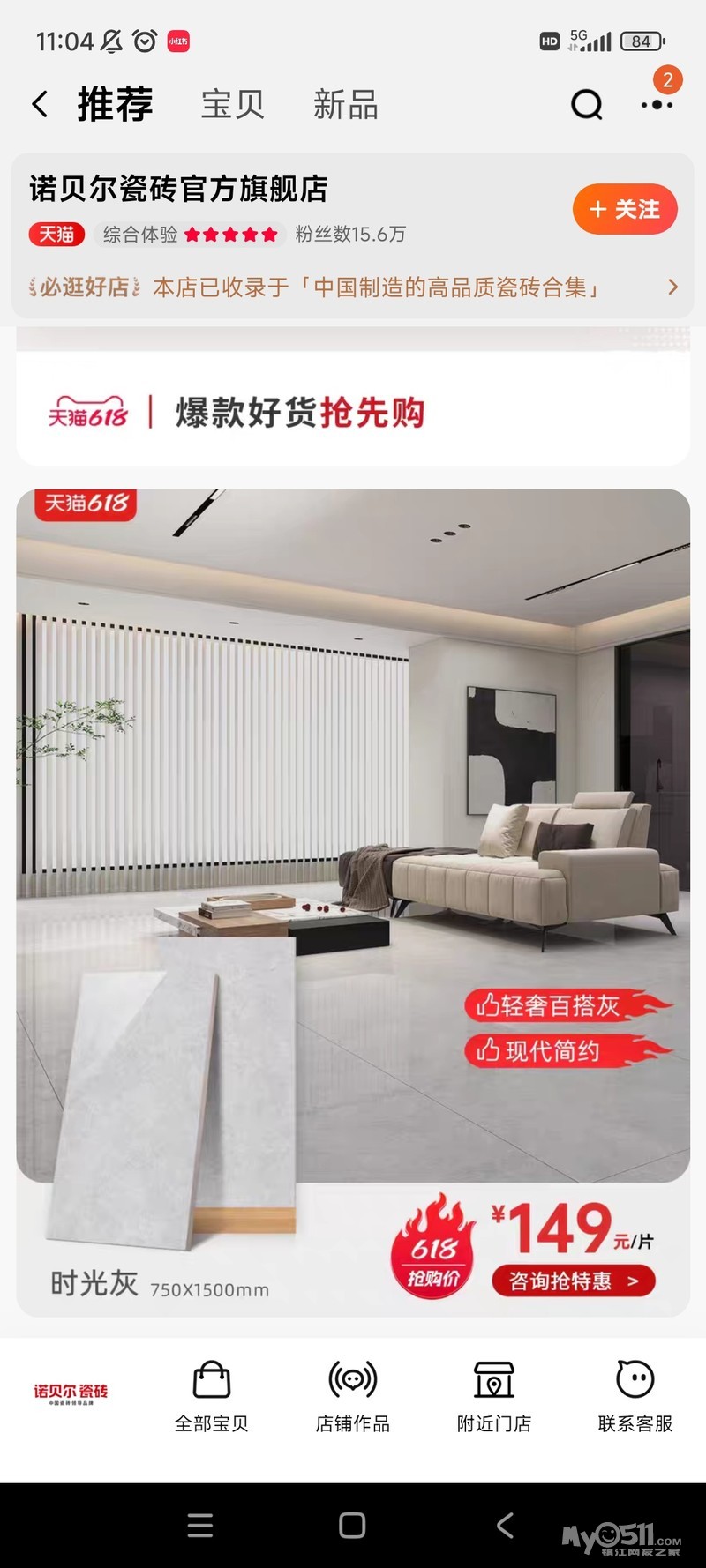Switch to the 宝贝 tab
This screenshot has height=1568, width=706.
pos(232,104)
